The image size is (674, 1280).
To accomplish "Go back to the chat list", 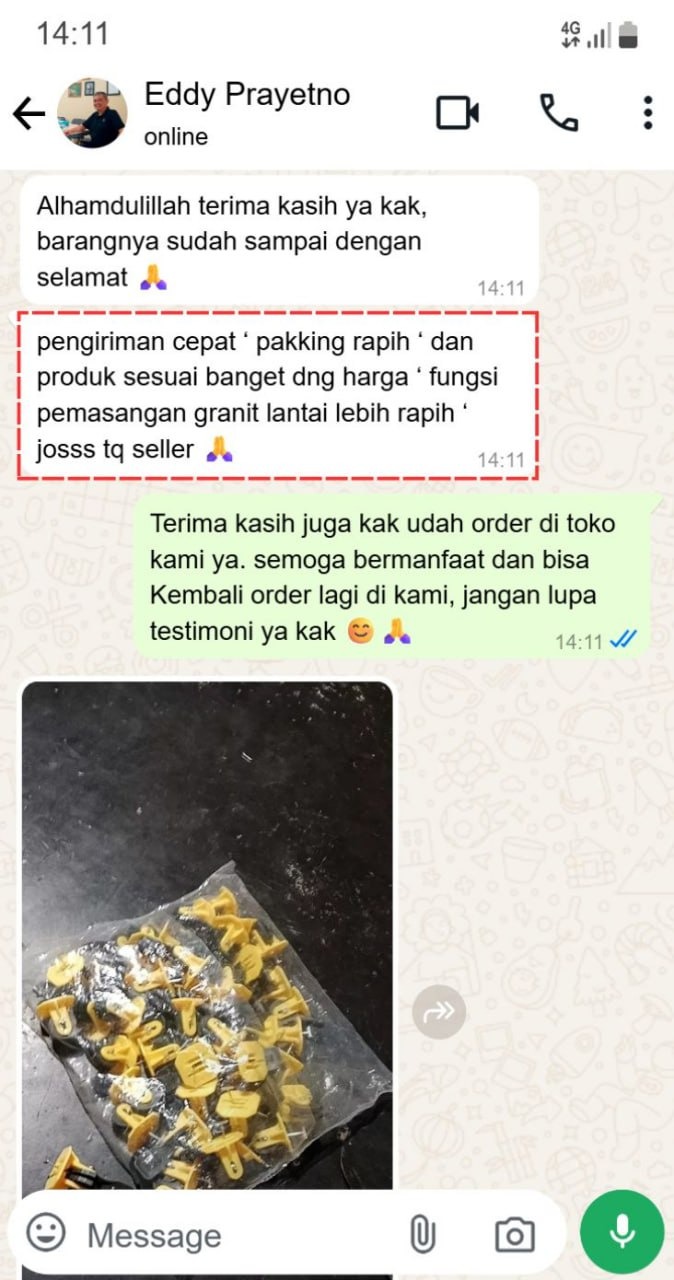I will pyautogui.click(x=29, y=113).
